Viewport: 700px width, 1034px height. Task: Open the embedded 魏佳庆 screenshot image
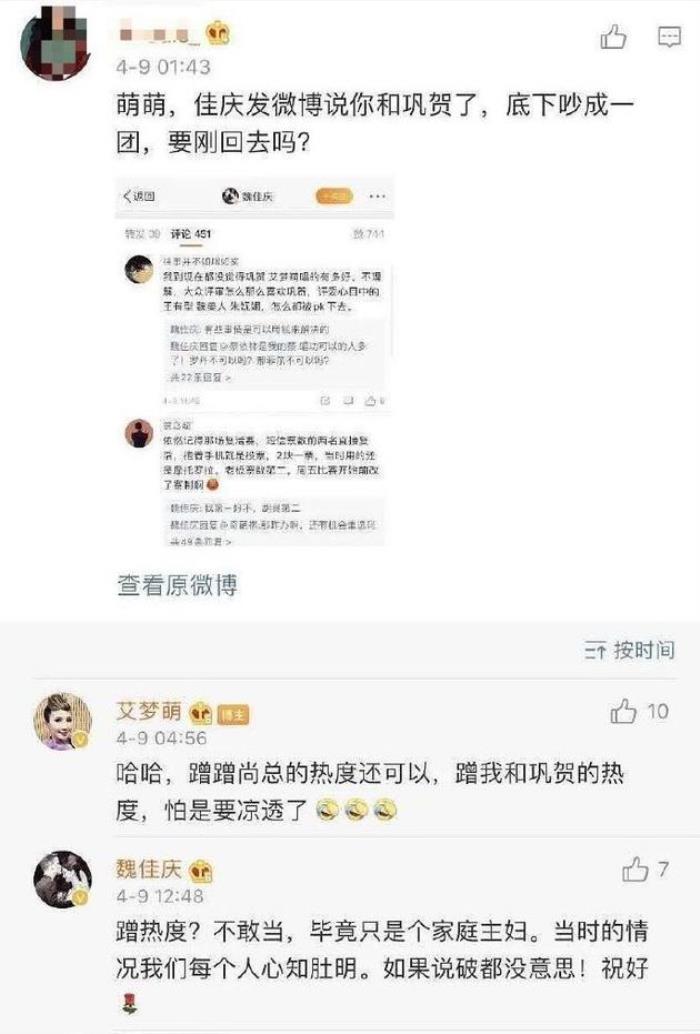(x=254, y=365)
